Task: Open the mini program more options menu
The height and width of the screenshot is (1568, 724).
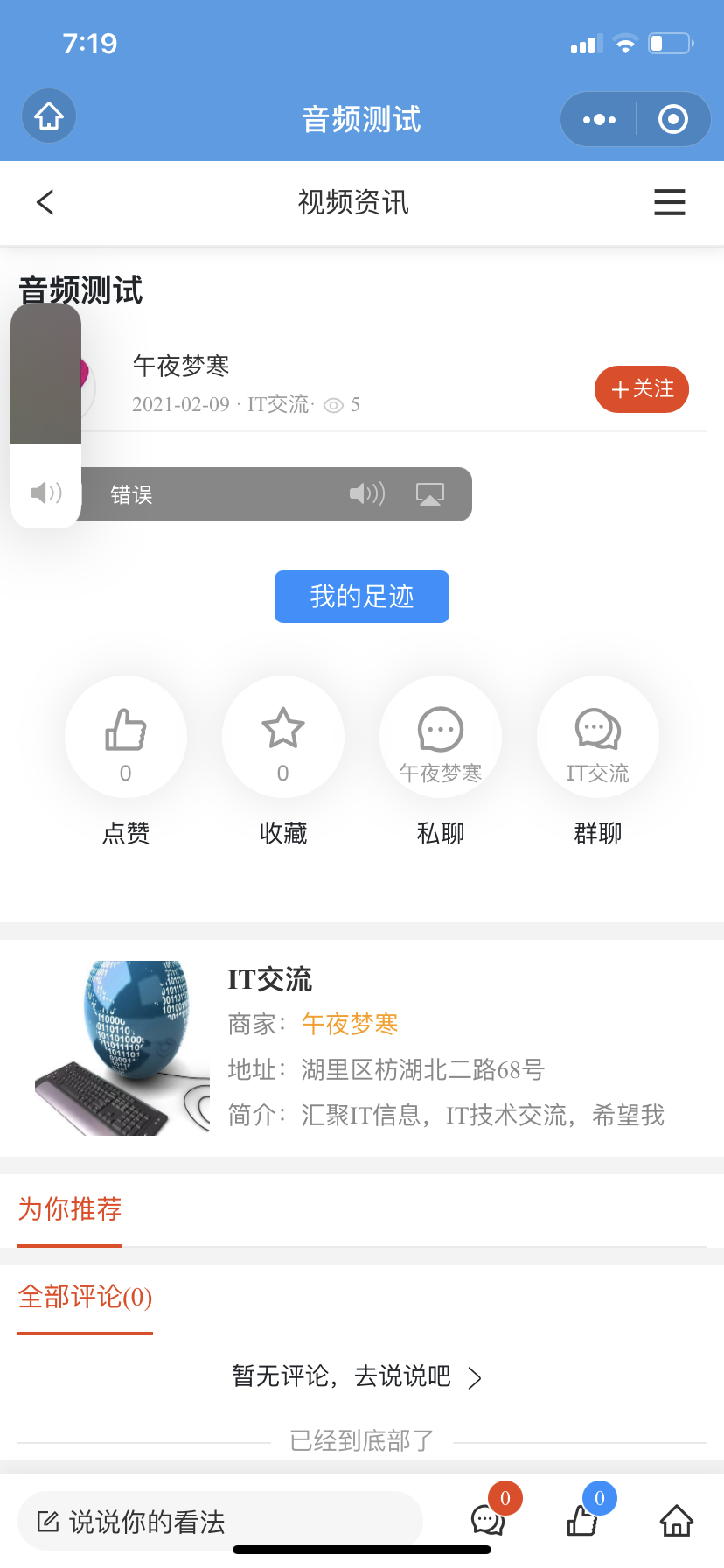Action: [x=599, y=119]
